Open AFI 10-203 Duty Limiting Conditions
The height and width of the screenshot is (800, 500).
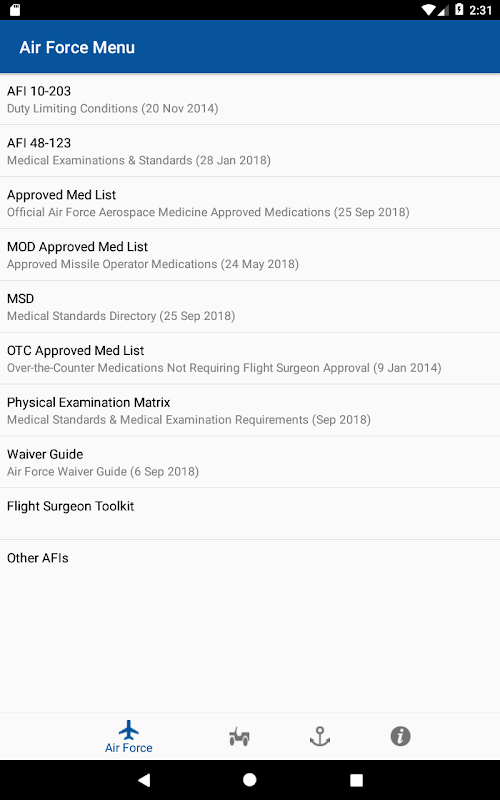[x=250, y=99]
